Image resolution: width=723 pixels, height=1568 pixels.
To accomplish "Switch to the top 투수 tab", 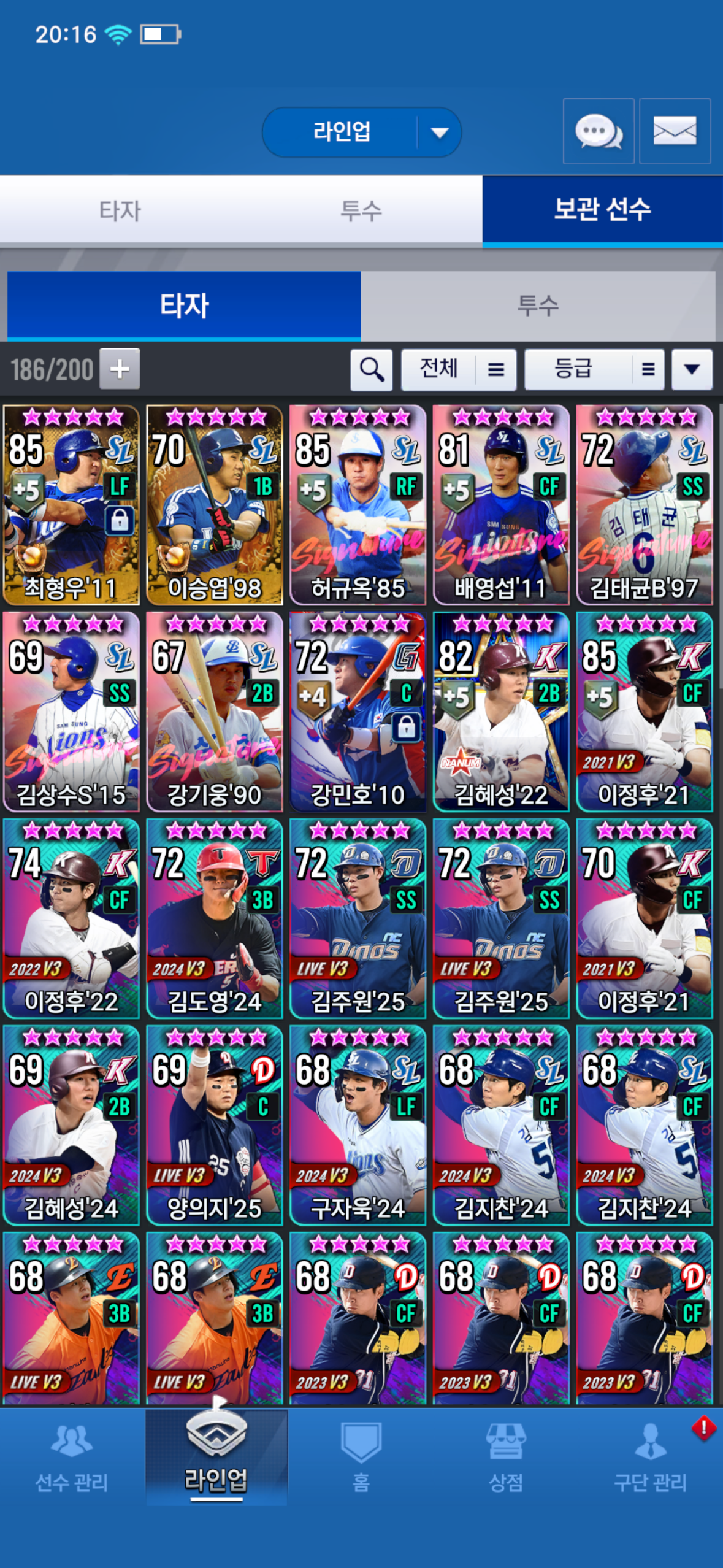I will tap(361, 210).
